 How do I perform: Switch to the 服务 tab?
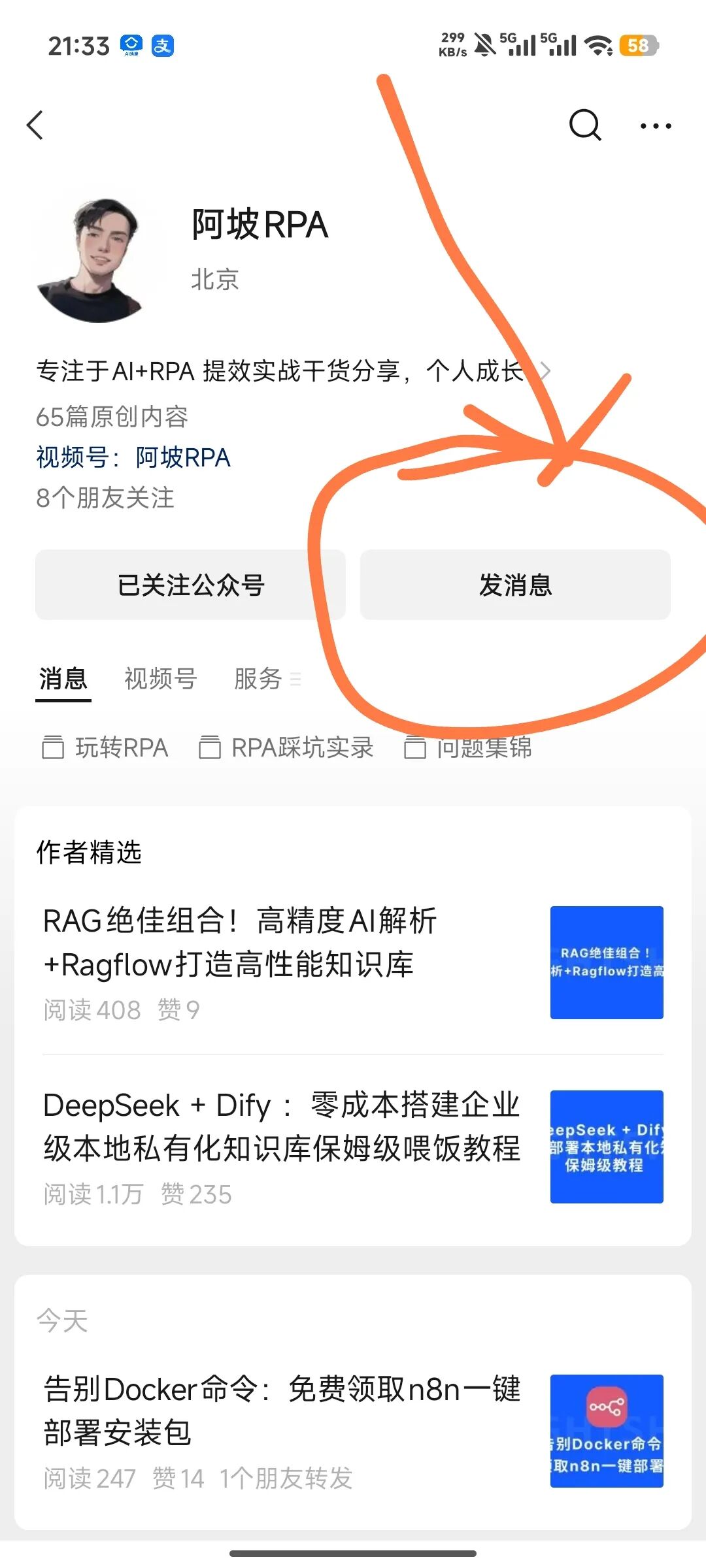(259, 679)
